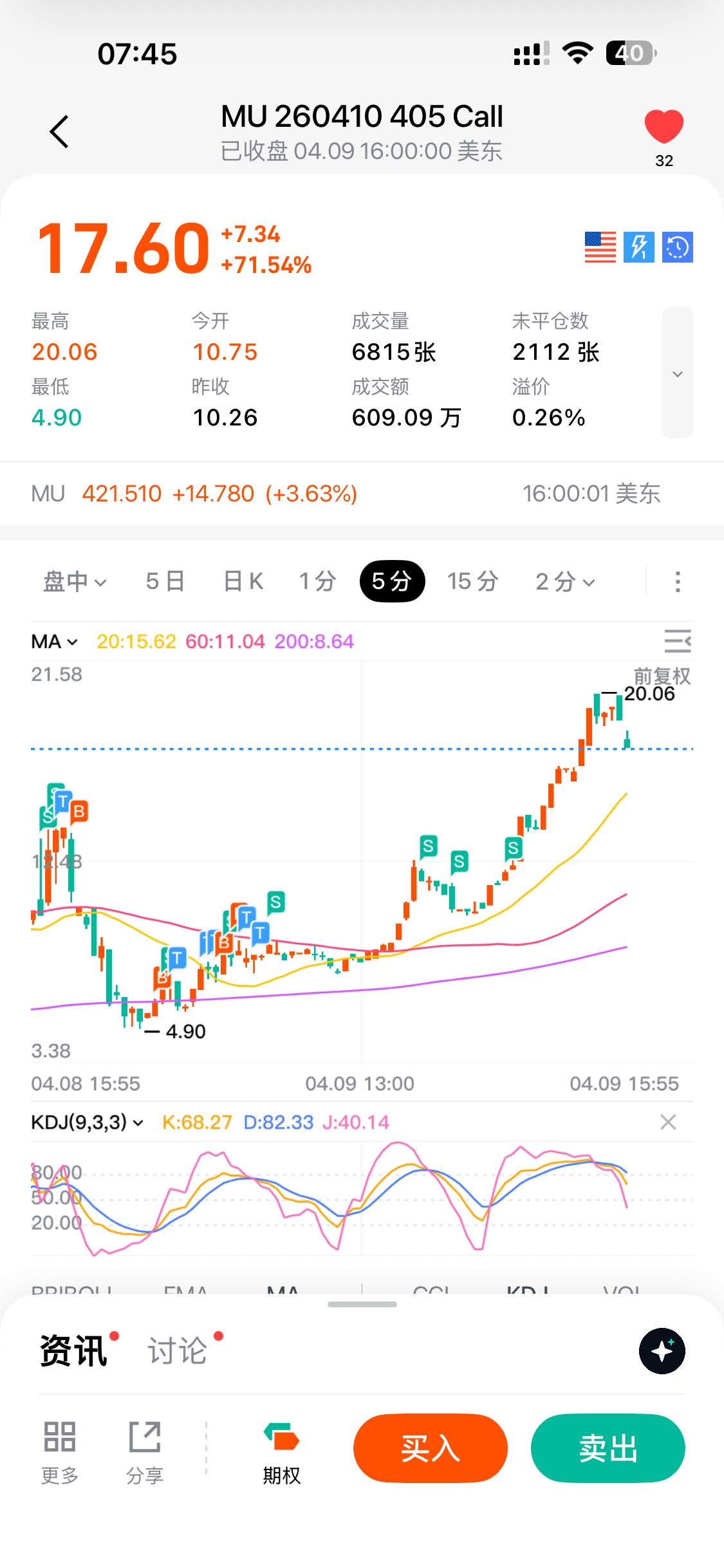Close the KDJ indicator panel

668,1123
